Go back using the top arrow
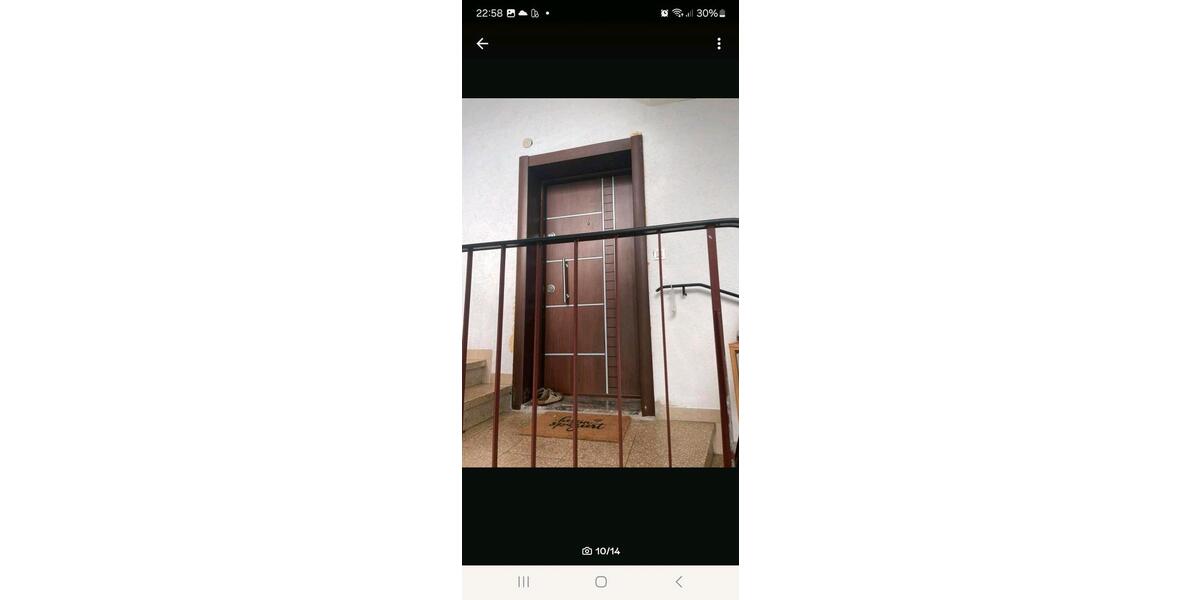This screenshot has width=1200, height=600. click(482, 44)
